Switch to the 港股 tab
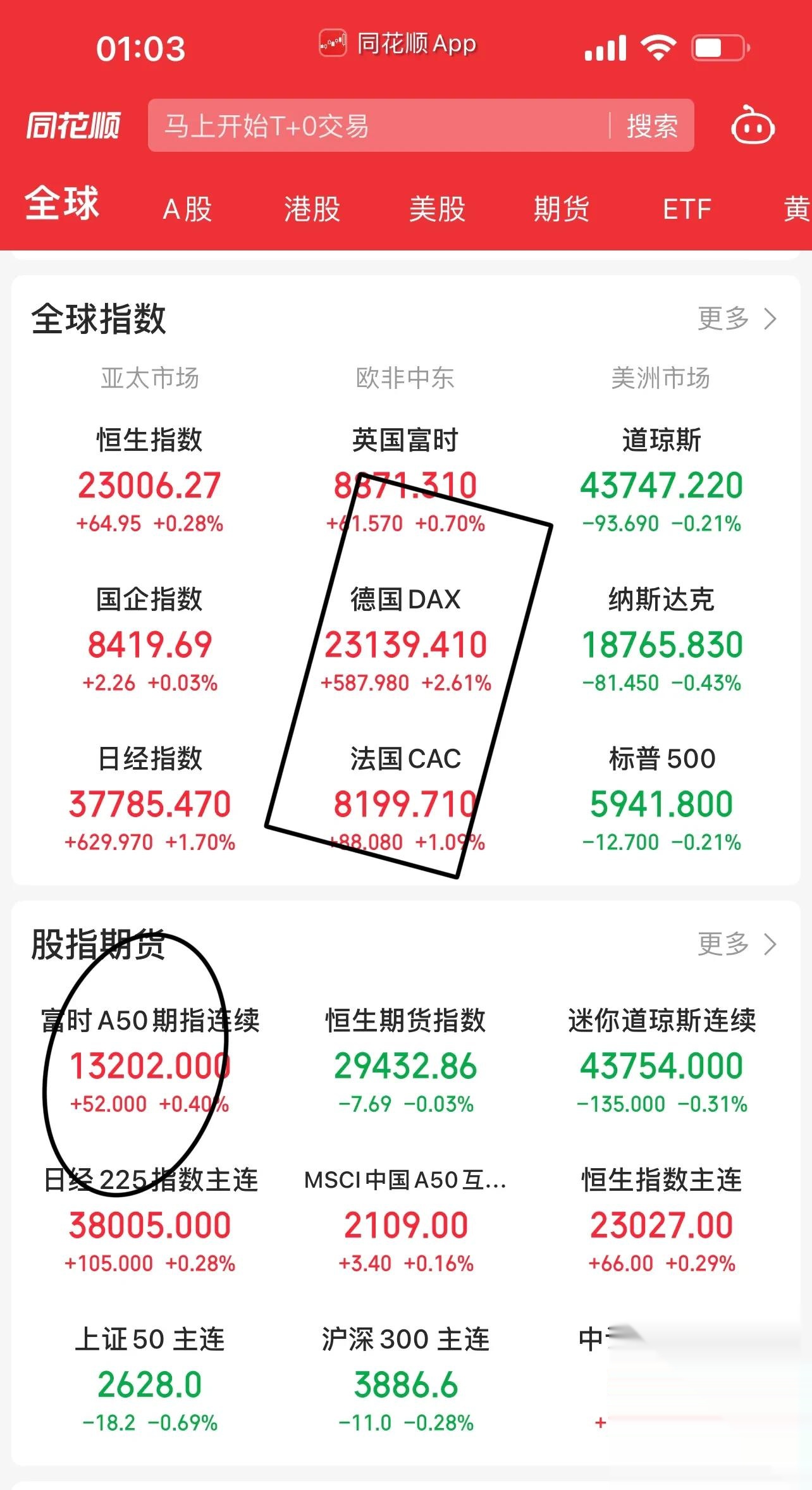 [x=312, y=209]
